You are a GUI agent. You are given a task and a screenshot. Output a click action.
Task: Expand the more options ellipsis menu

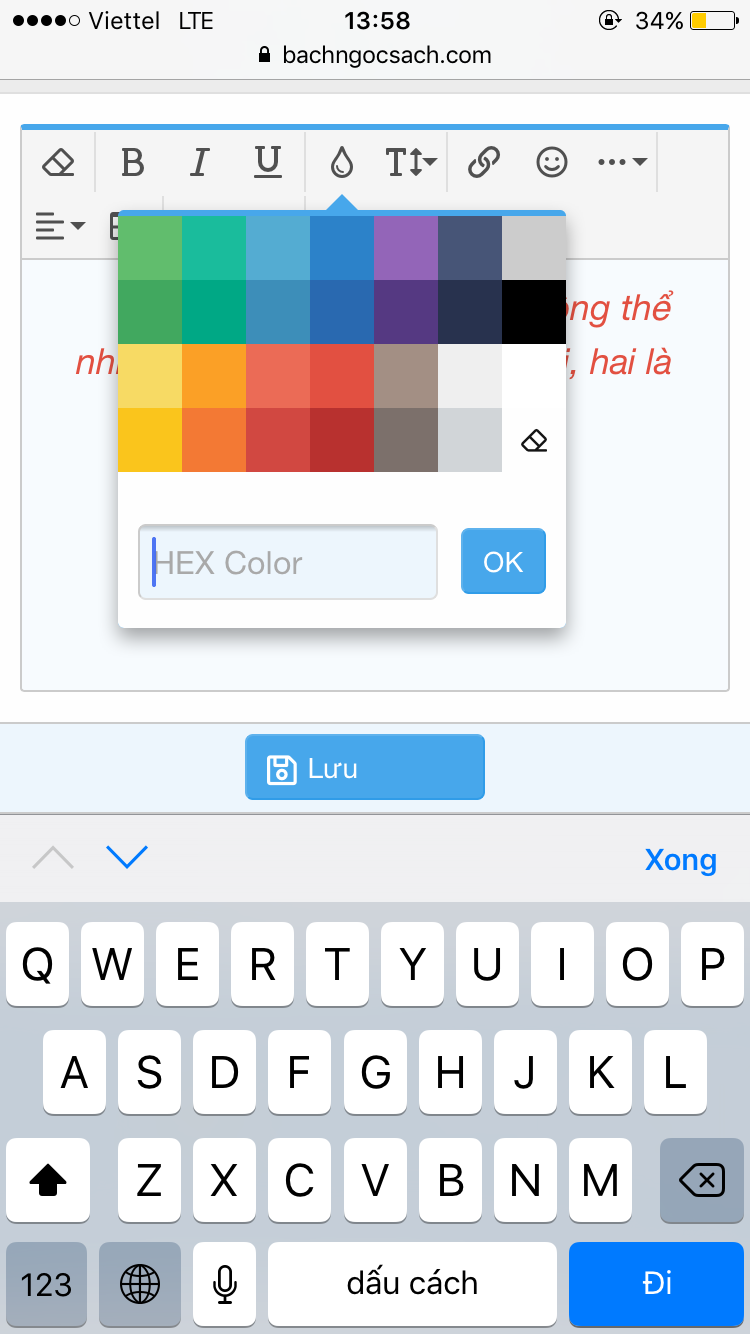click(621, 162)
